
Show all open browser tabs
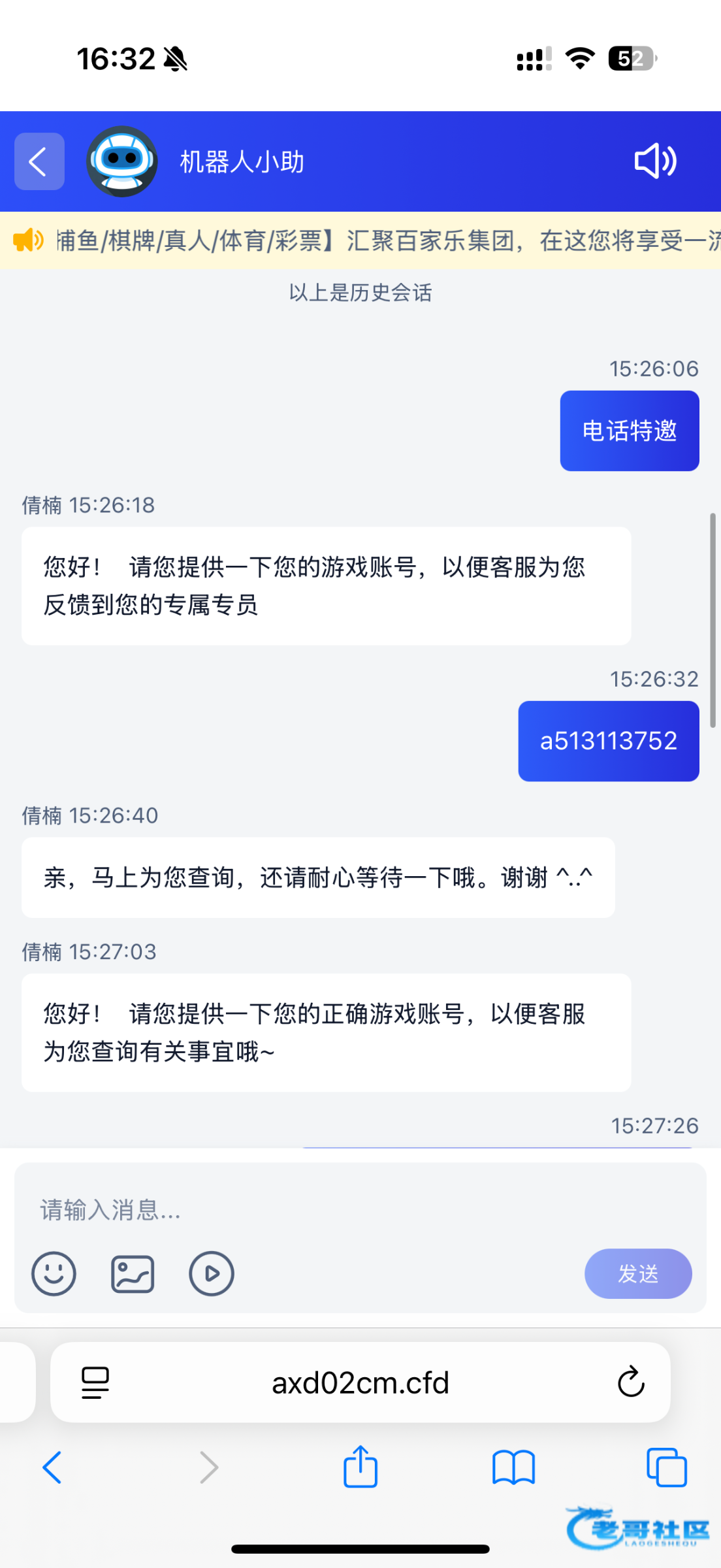[x=666, y=1467]
